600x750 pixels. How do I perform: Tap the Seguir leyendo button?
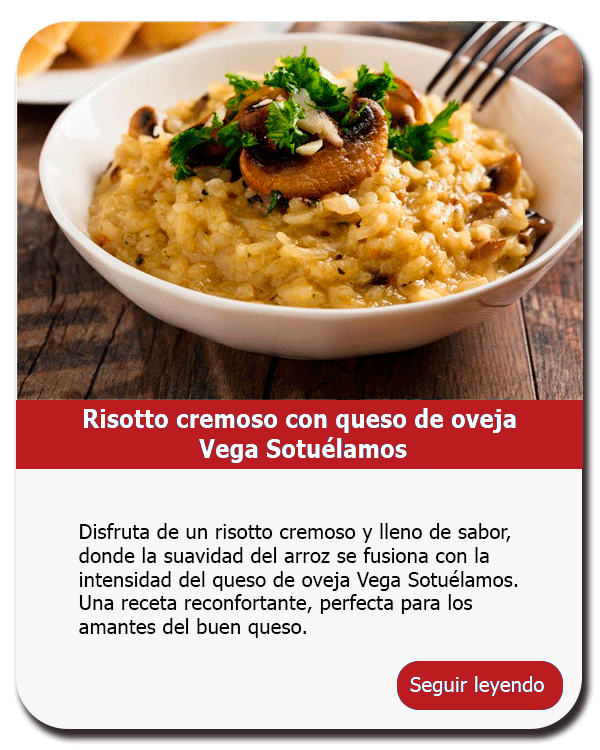click(x=479, y=685)
